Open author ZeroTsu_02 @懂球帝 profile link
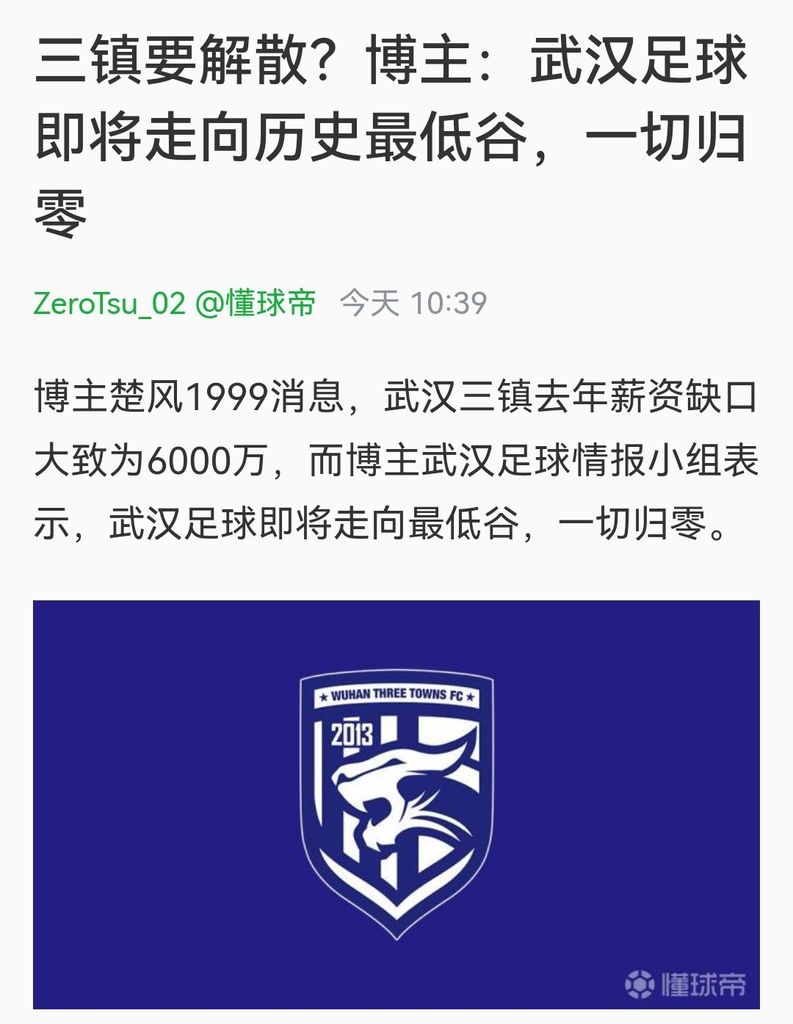This screenshot has width=793, height=1024. (x=175, y=302)
